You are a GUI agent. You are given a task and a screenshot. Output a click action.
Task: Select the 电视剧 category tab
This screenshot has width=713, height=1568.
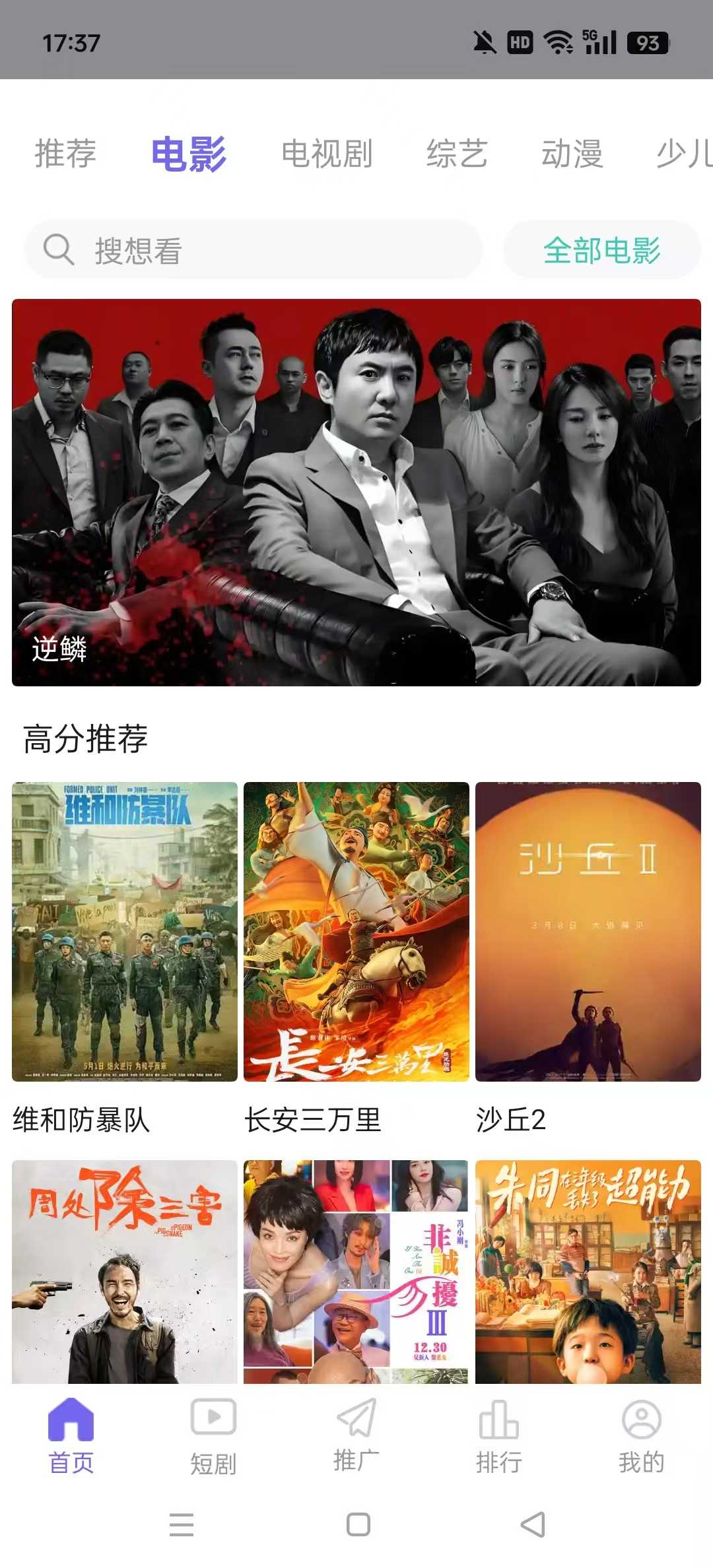327,154
